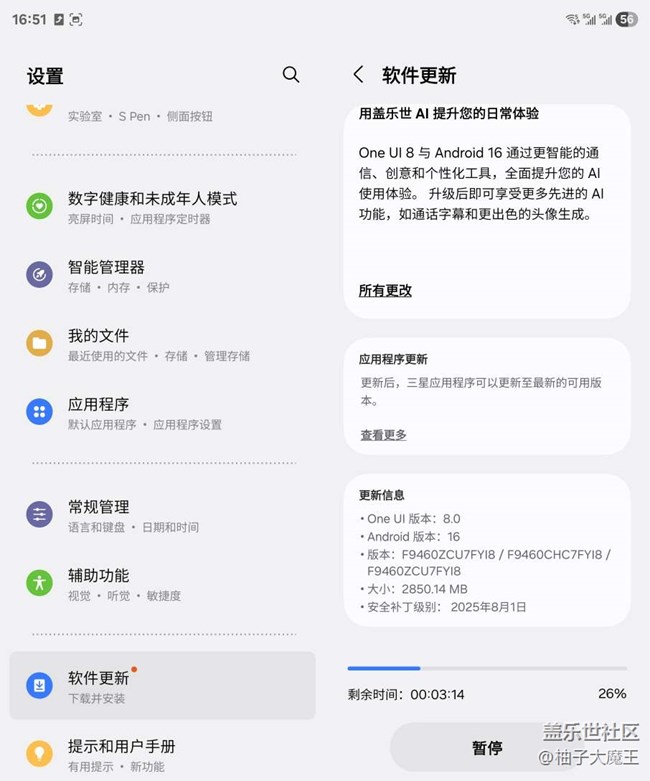This screenshot has width=650, height=781.
Task: Pause the download with 暂停
Action: coord(486,748)
